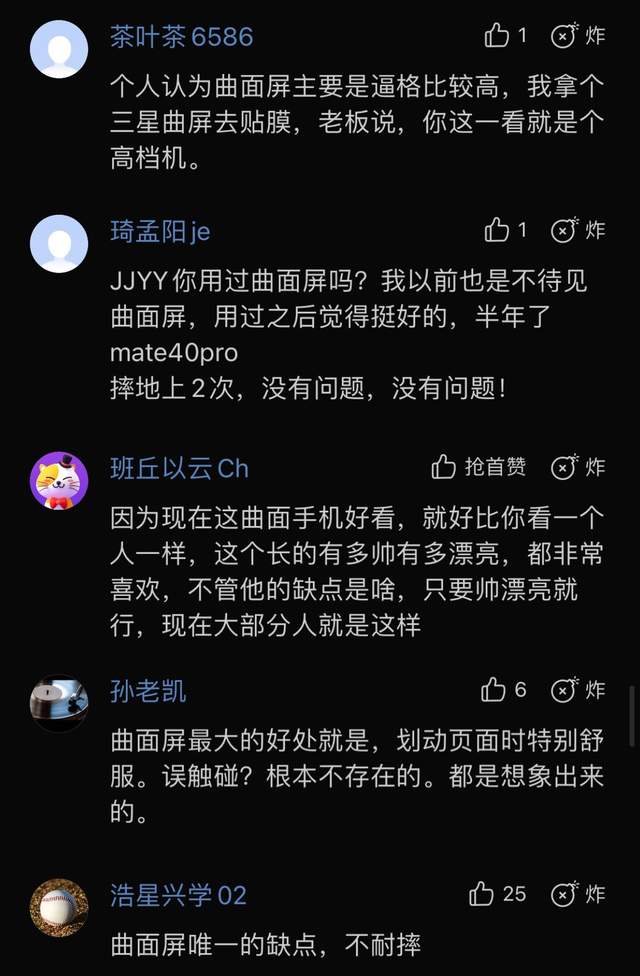View 班丘以云Ch's profile via cat avatar
640x976 pixels.
[x=59, y=479]
